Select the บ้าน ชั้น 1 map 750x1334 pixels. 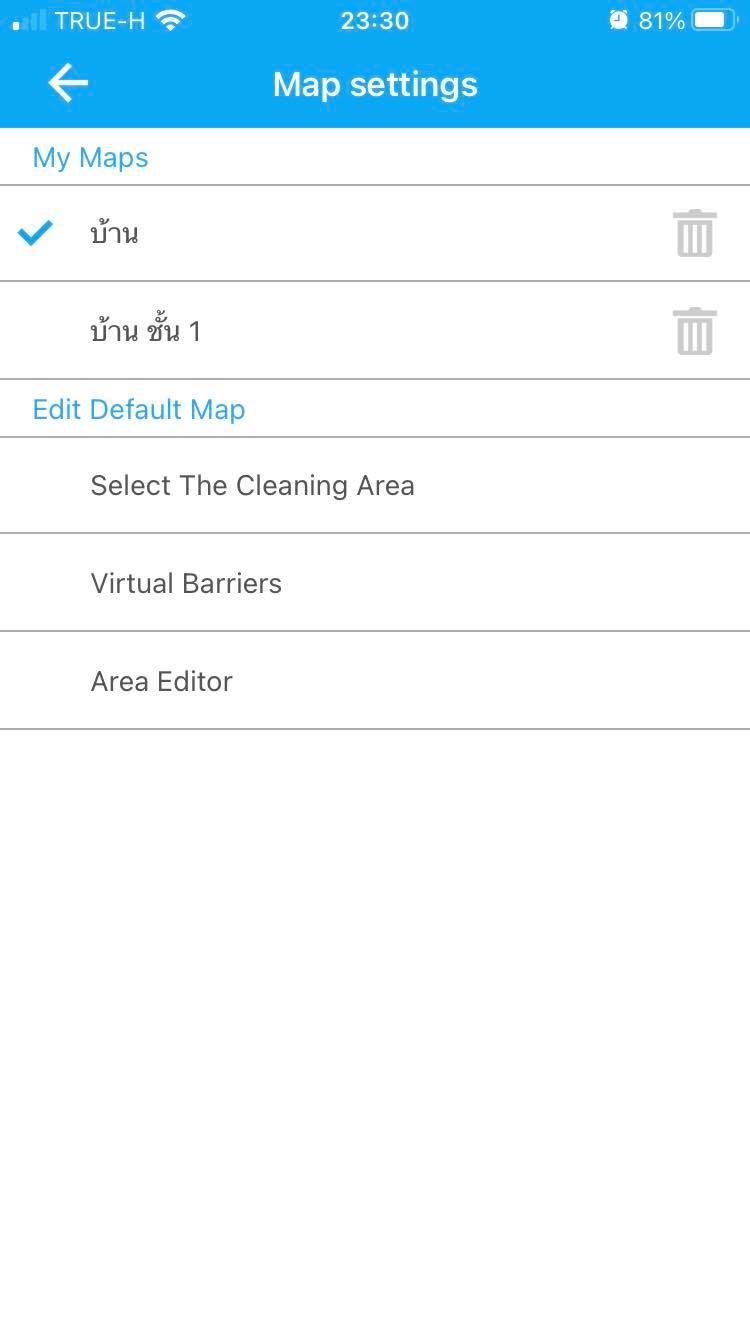click(146, 331)
